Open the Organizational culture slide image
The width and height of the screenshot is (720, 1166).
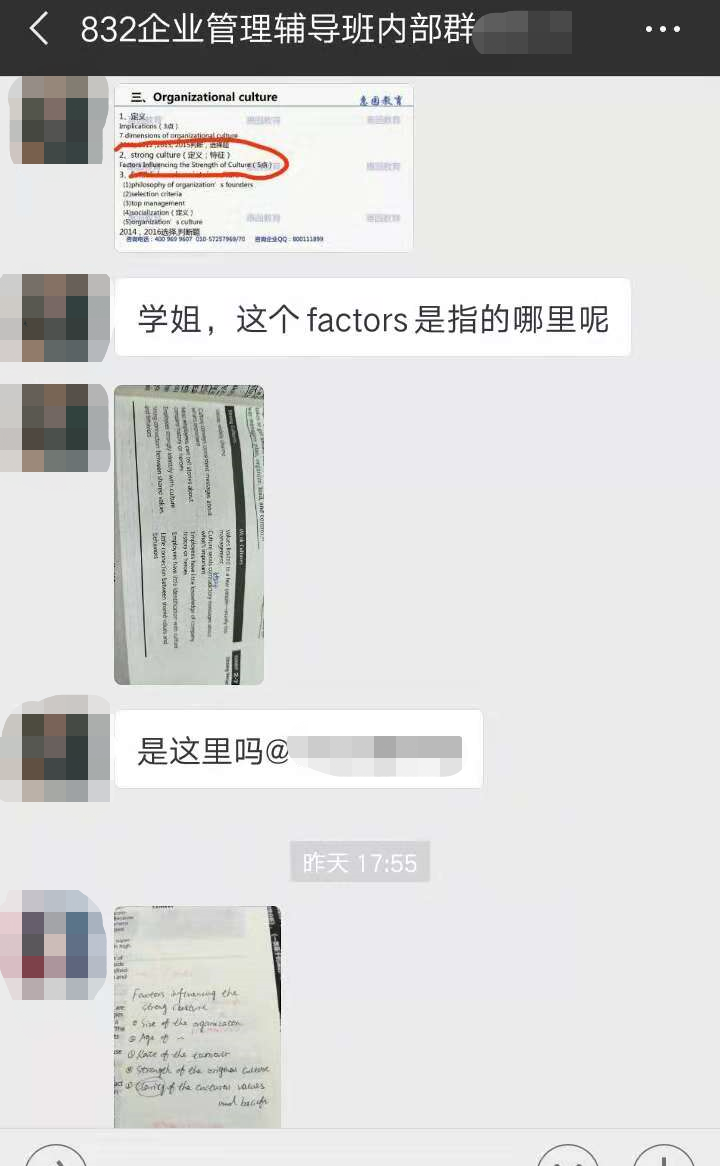(x=264, y=167)
